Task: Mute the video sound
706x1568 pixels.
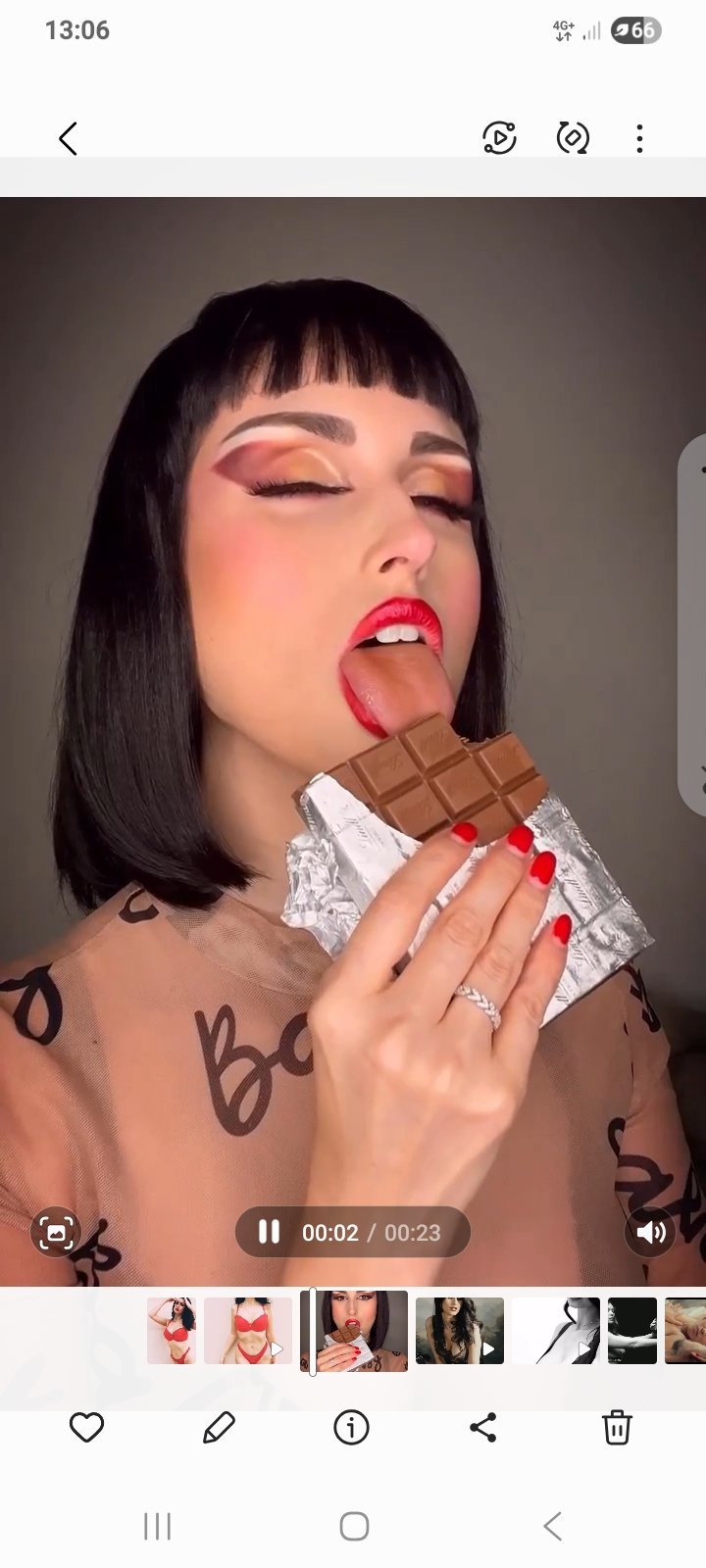Action: (x=650, y=1232)
